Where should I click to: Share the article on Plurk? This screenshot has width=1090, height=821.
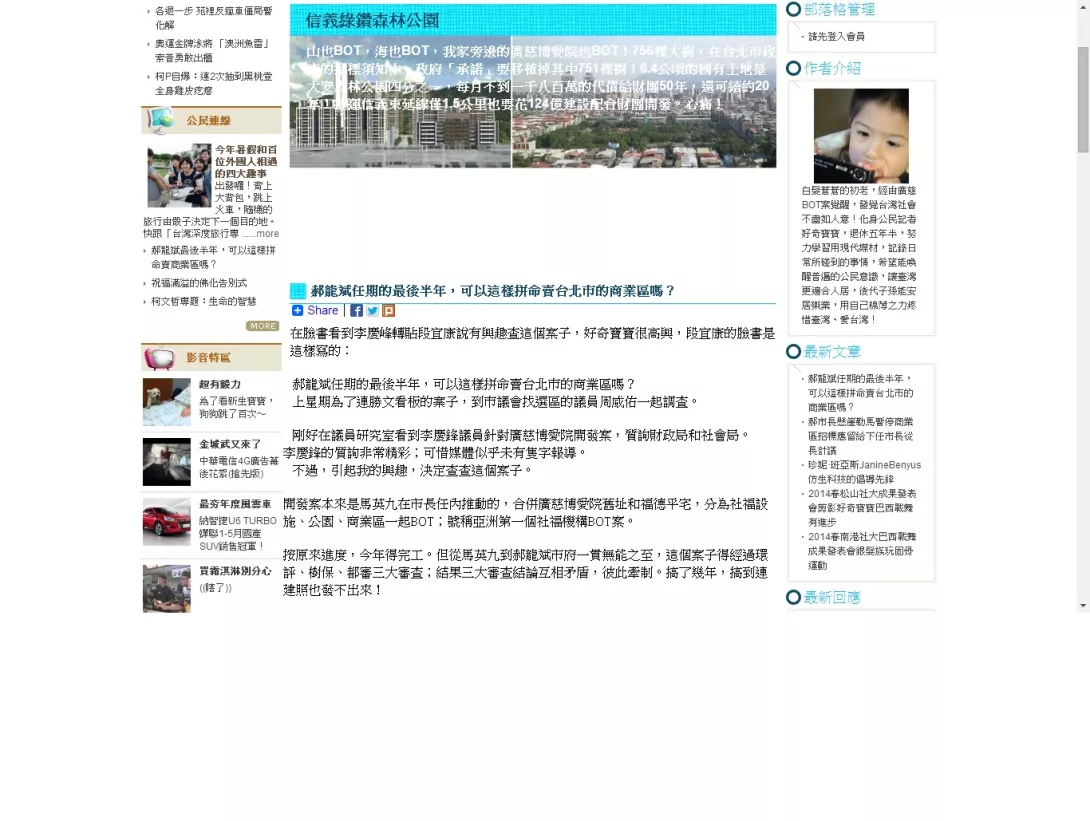pyautogui.click(x=388, y=311)
